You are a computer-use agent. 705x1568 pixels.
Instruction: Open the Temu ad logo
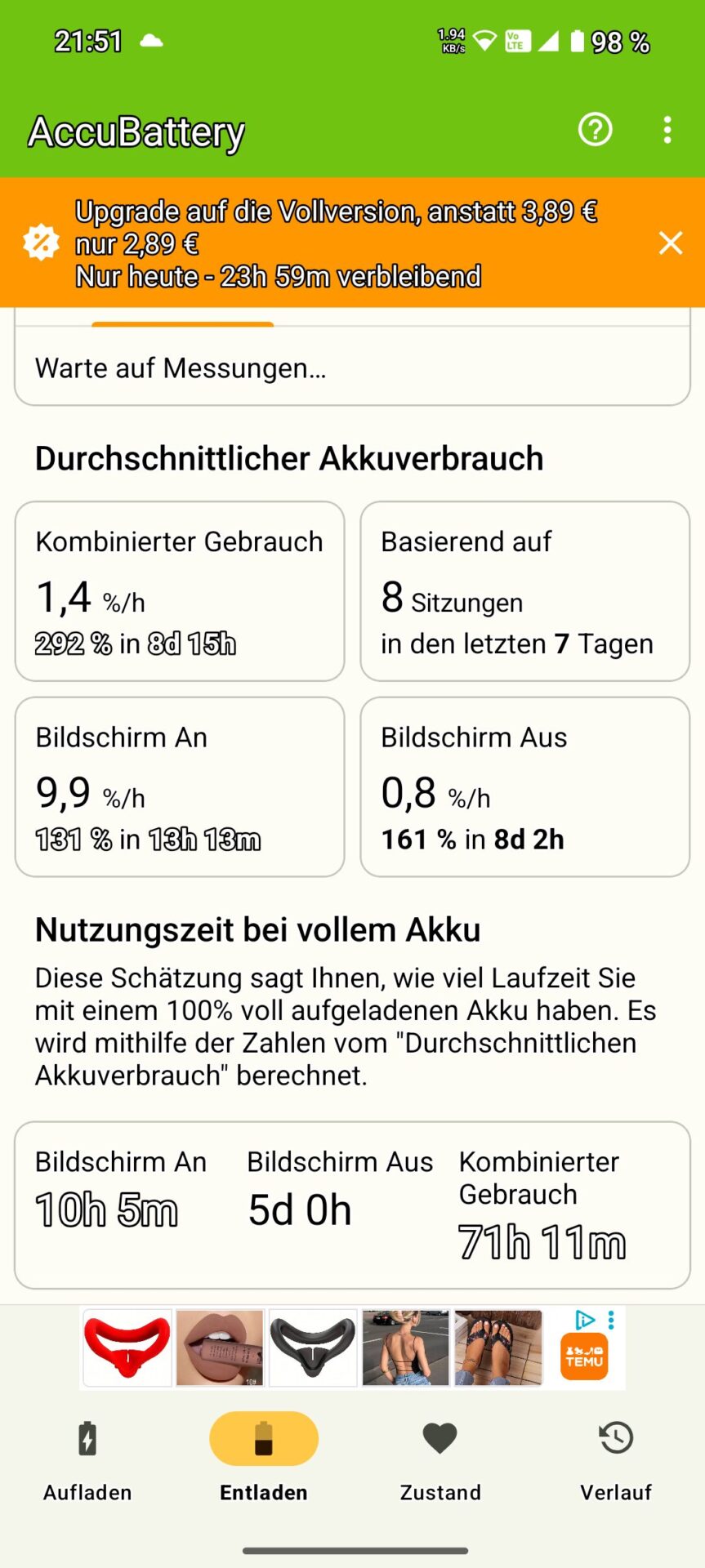(x=584, y=1356)
